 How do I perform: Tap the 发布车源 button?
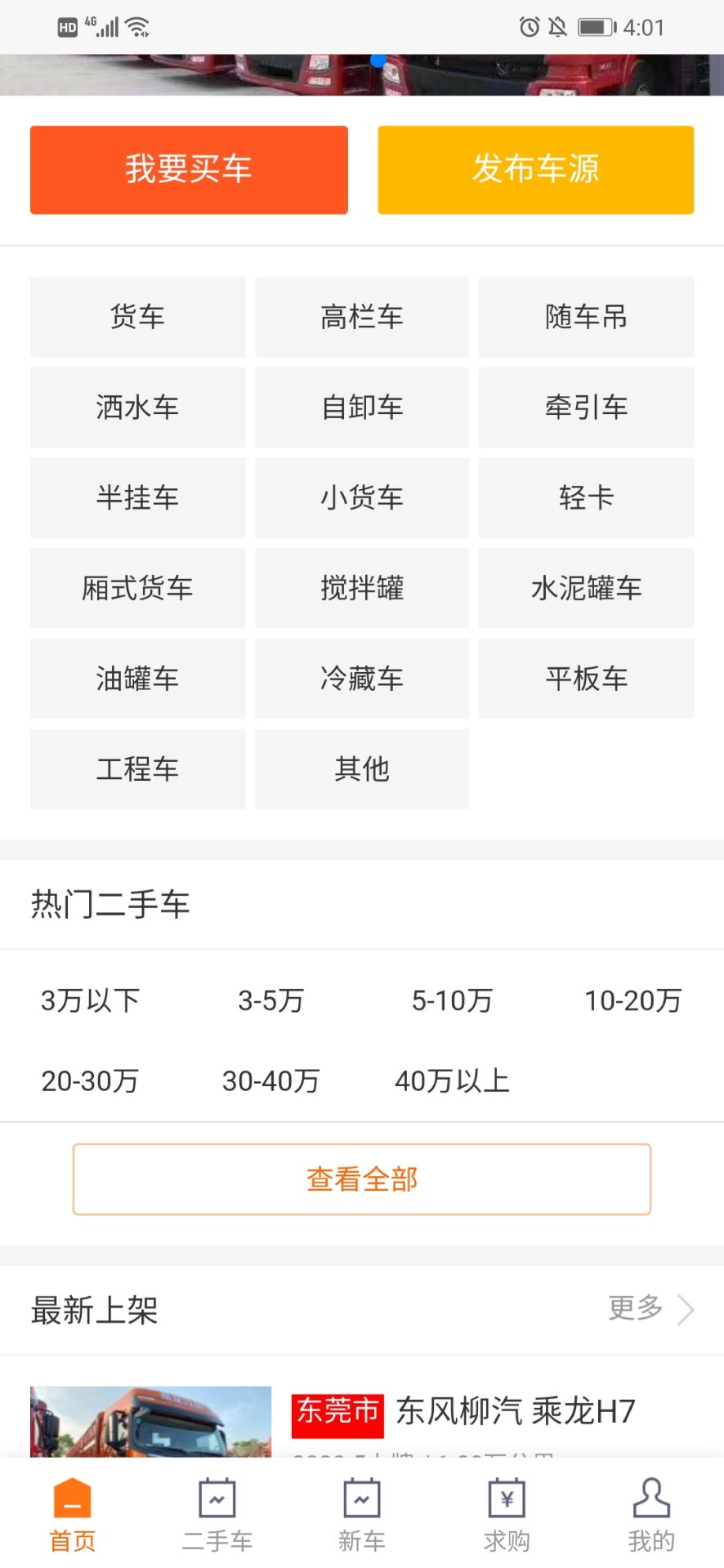535,170
